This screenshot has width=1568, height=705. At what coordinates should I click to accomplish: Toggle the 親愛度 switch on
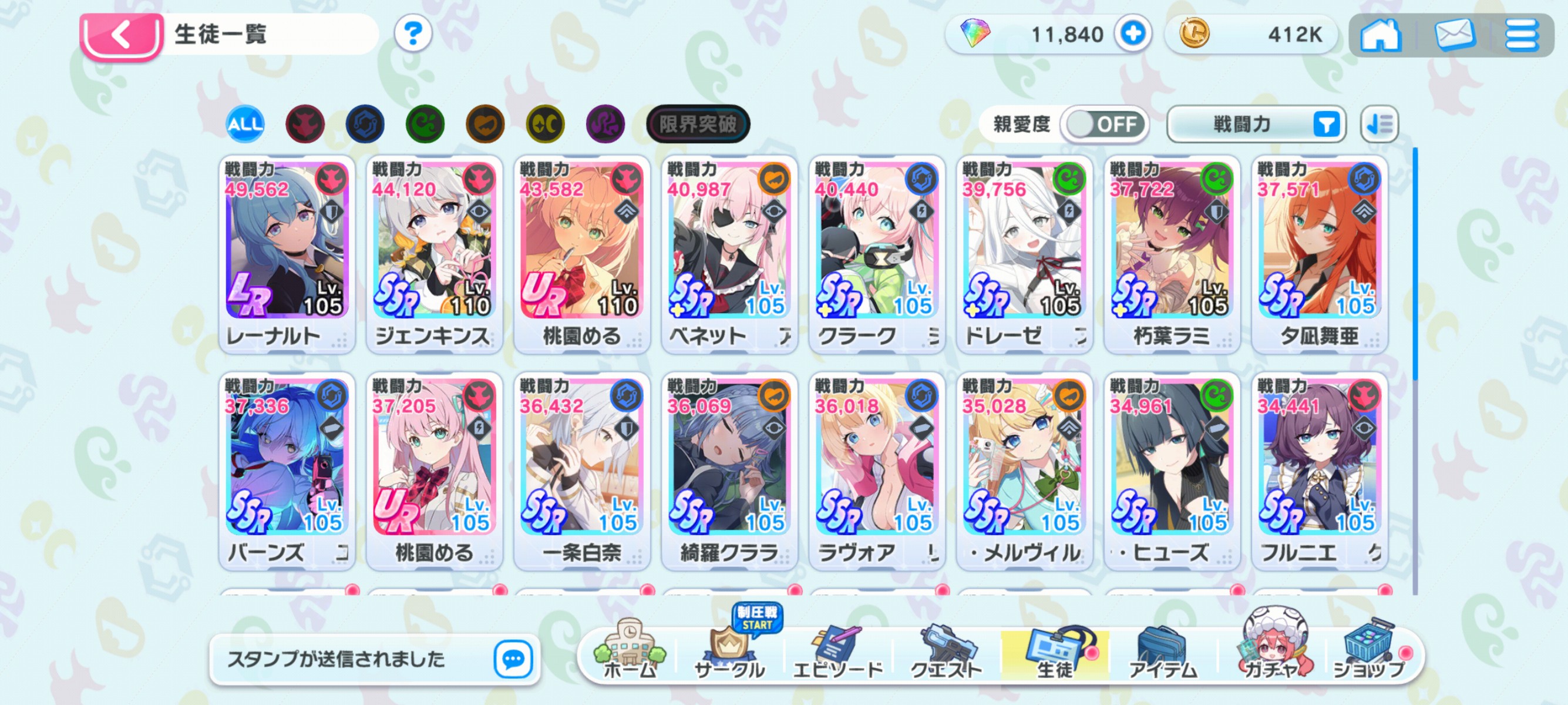1103,125
